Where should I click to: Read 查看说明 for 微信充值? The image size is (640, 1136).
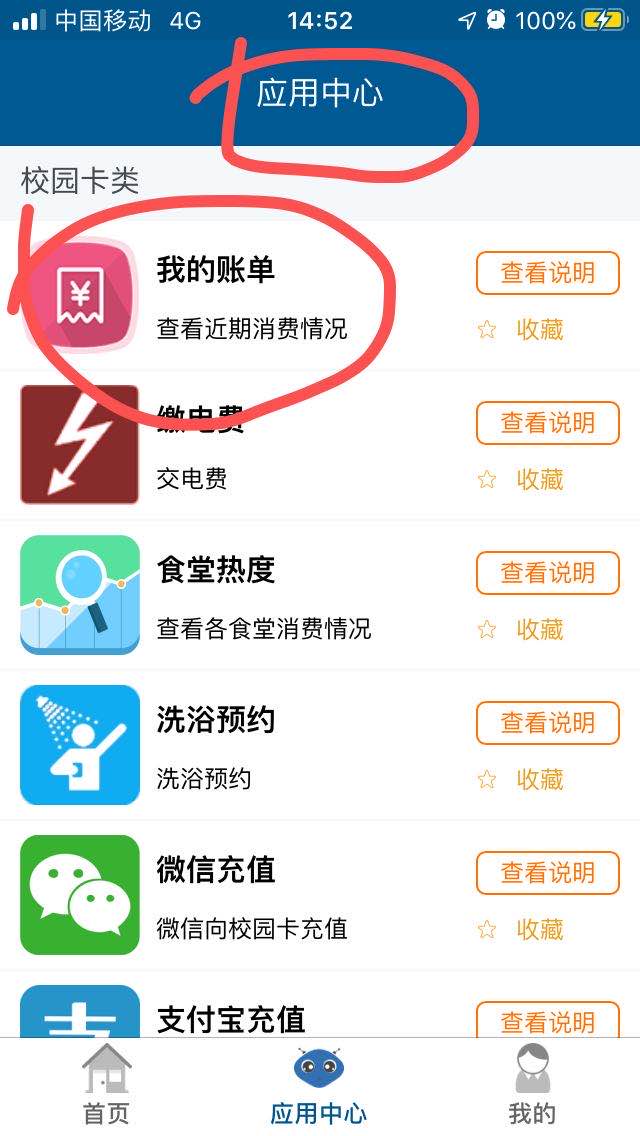pyautogui.click(x=547, y=873)
